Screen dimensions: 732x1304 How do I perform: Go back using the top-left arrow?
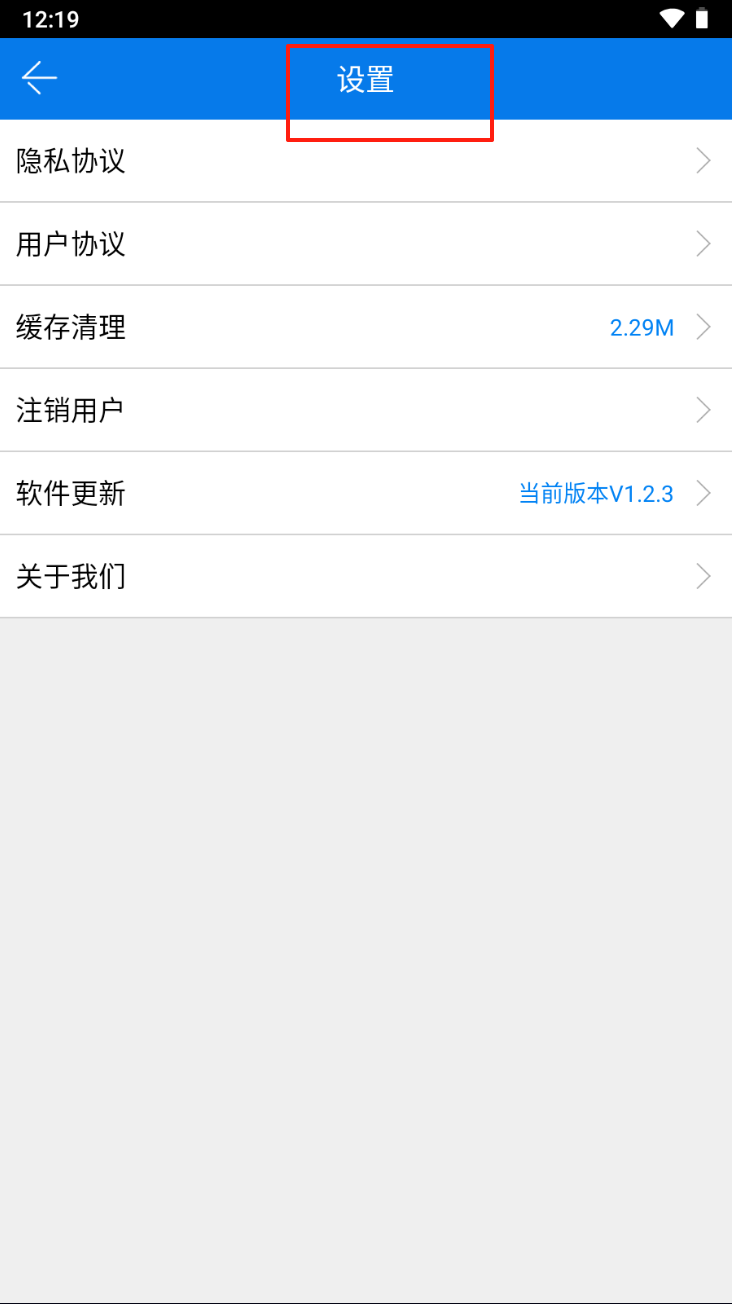(40, 78)
